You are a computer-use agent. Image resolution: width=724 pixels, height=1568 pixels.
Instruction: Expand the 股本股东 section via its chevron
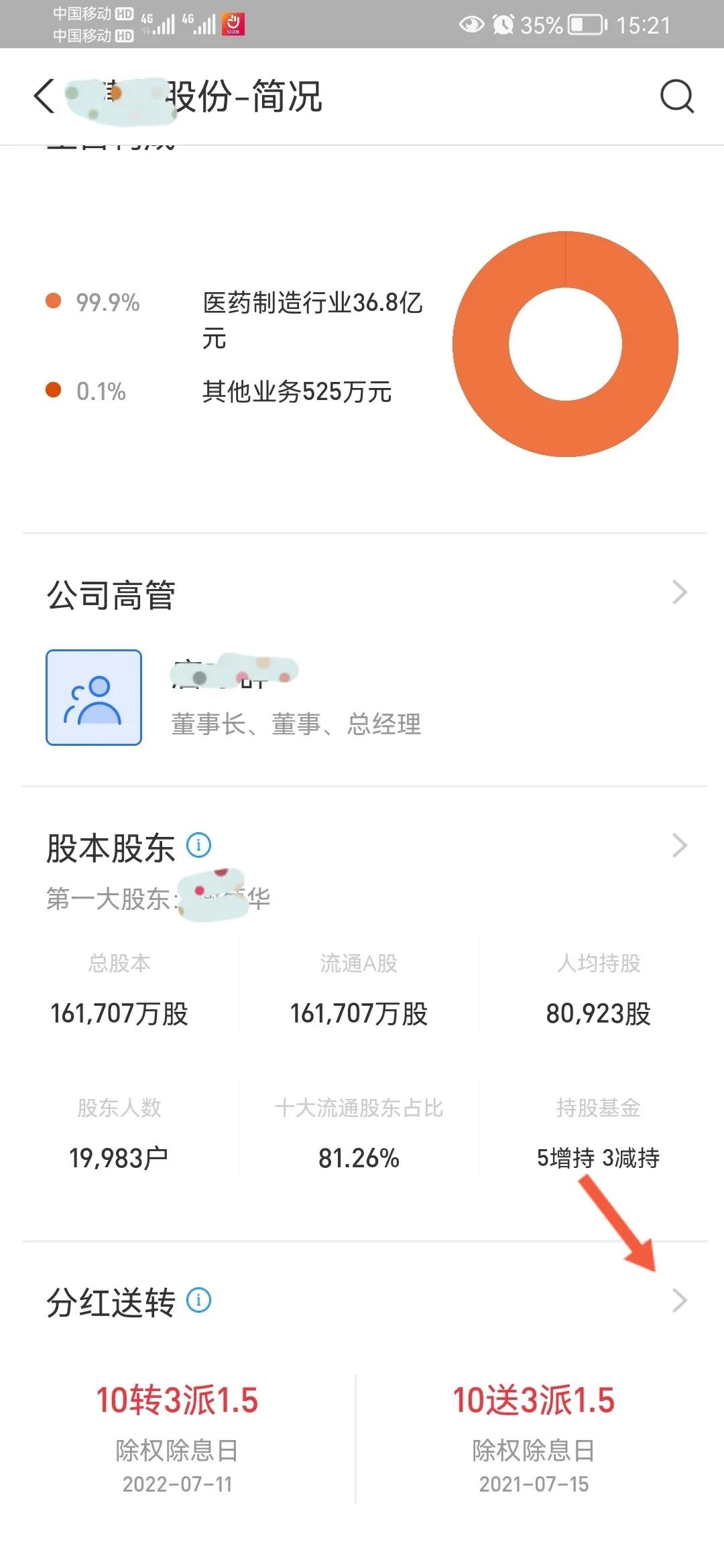(680, 846)
